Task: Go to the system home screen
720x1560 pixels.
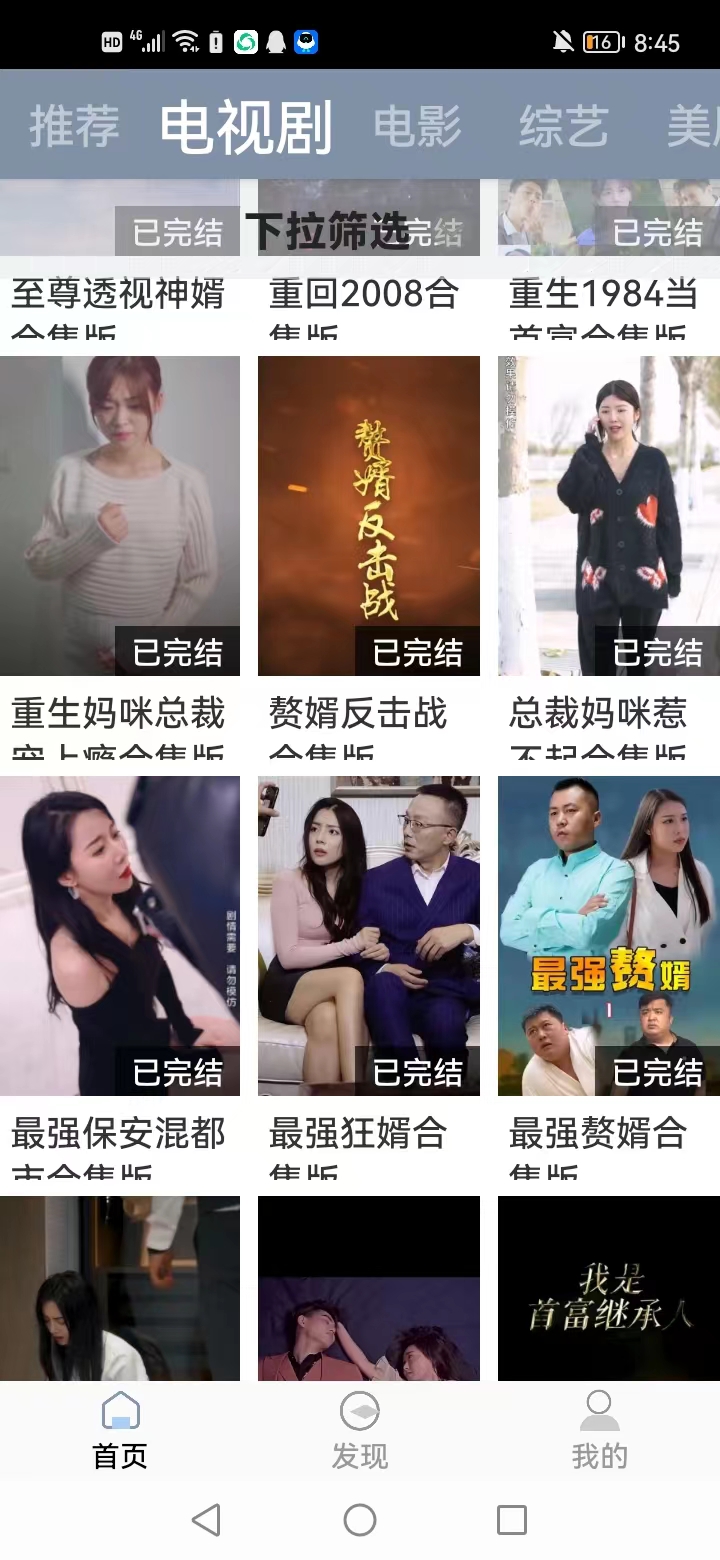Action: point(360,1520)
